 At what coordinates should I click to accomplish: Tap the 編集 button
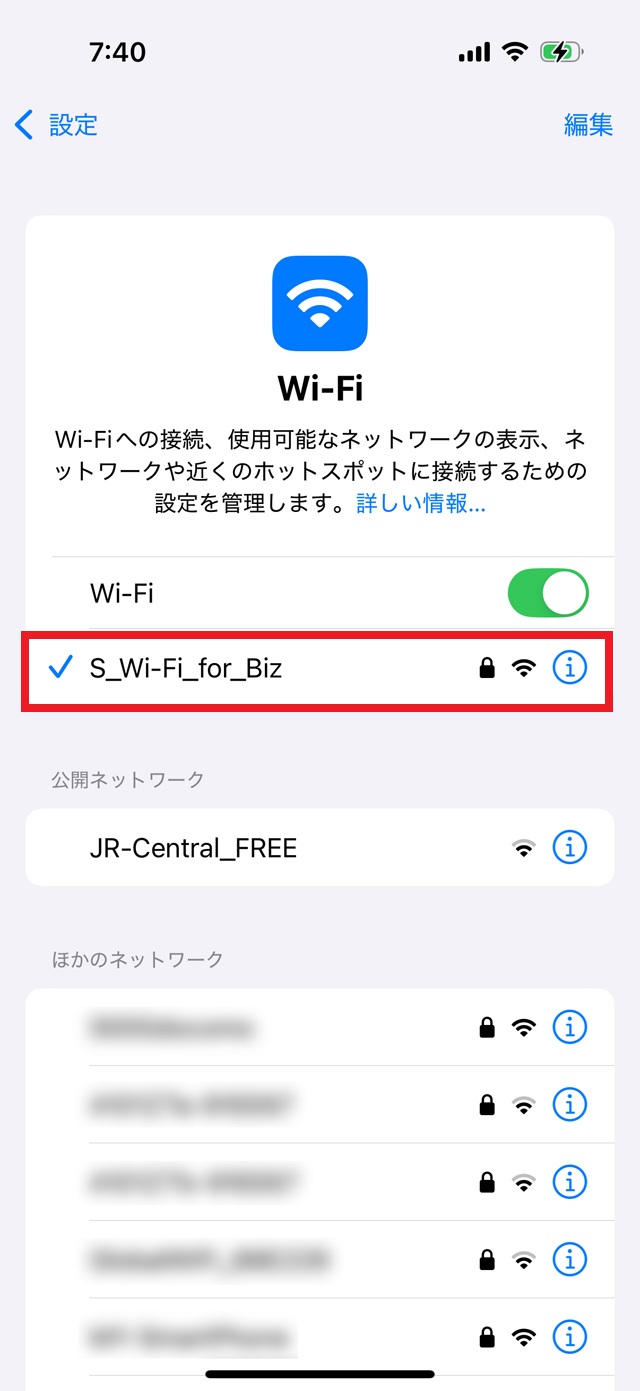click(x=588, y=125)
